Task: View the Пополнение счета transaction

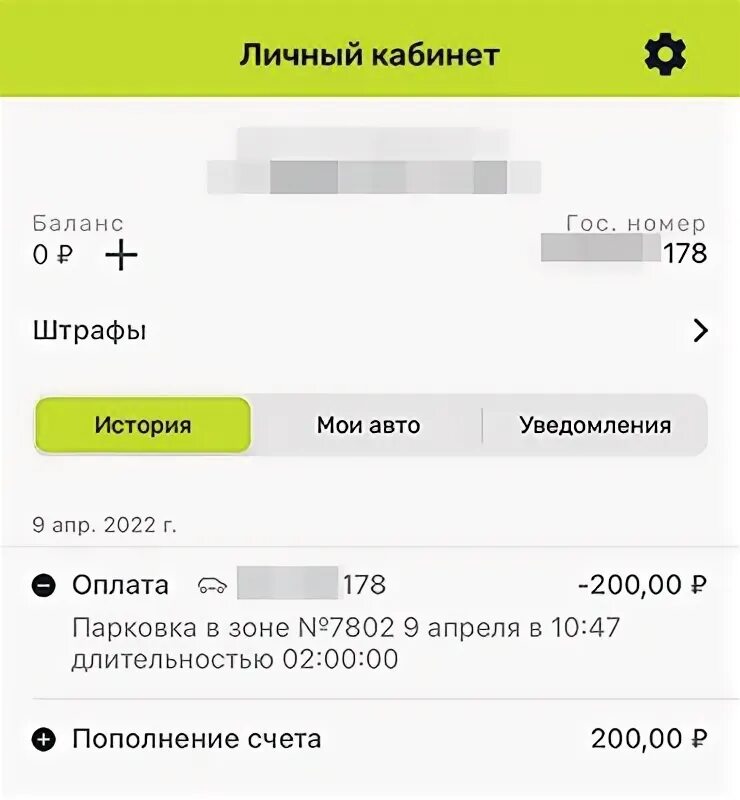Action: [370, 740]
